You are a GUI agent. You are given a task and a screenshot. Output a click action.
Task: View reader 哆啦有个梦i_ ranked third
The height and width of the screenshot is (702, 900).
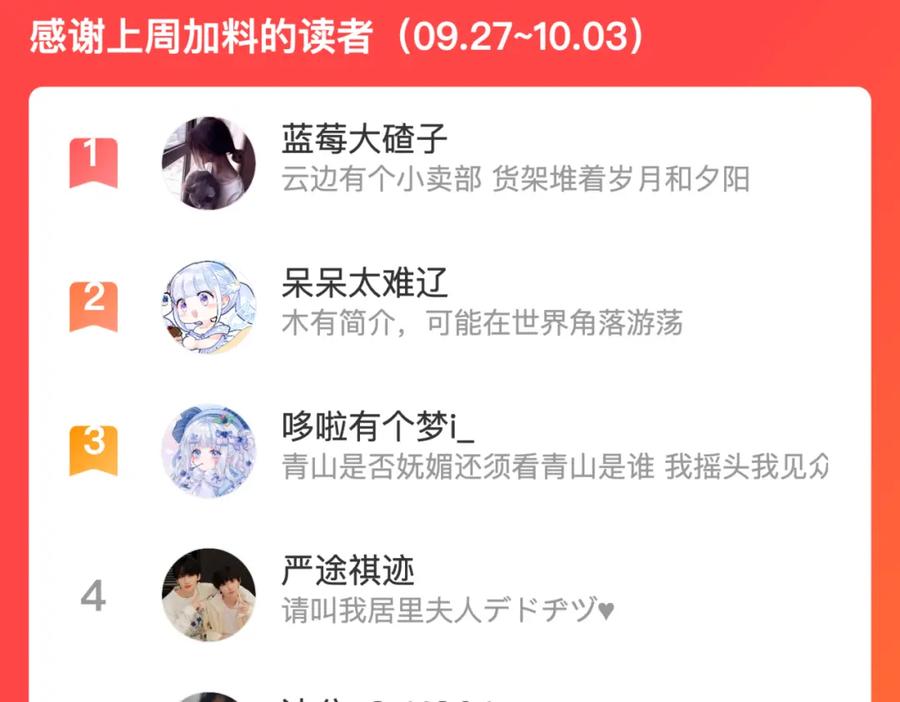(x=450, y=451)
